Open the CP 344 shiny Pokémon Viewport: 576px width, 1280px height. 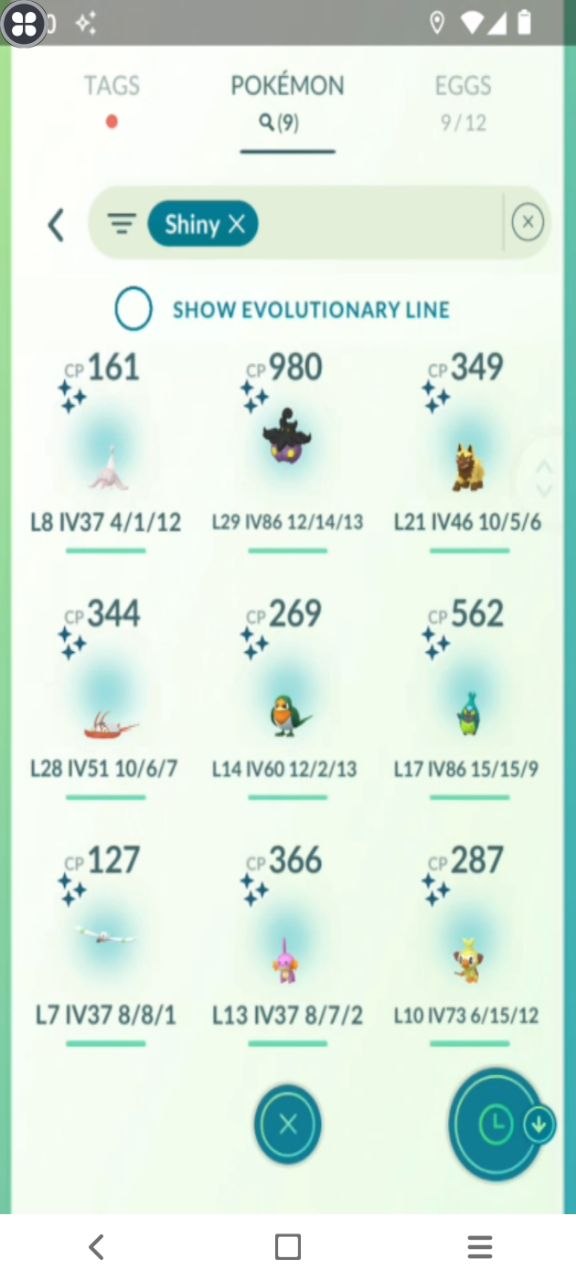pos(105,697)
